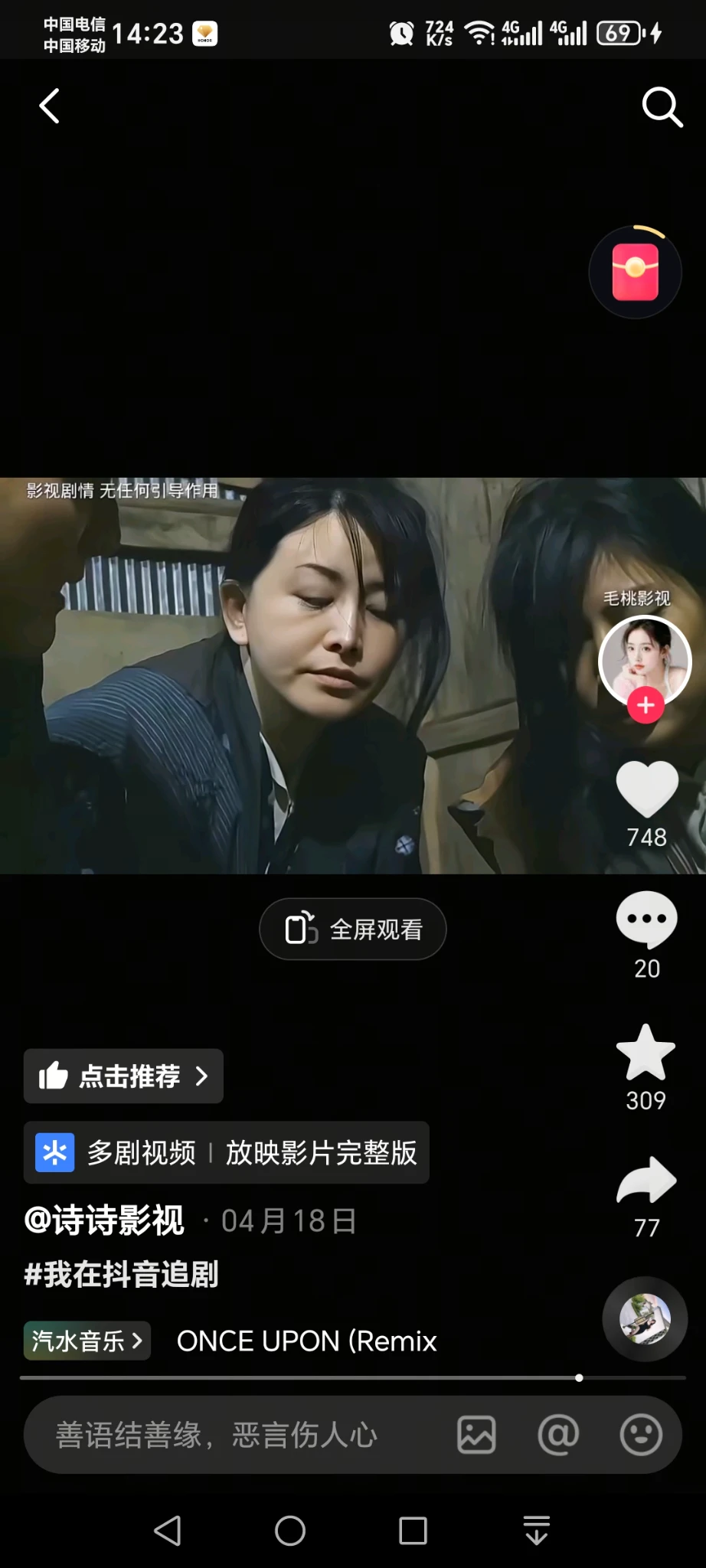Like this video with the heart
This screenshot has height=1568, width=706.
point(647,790)
